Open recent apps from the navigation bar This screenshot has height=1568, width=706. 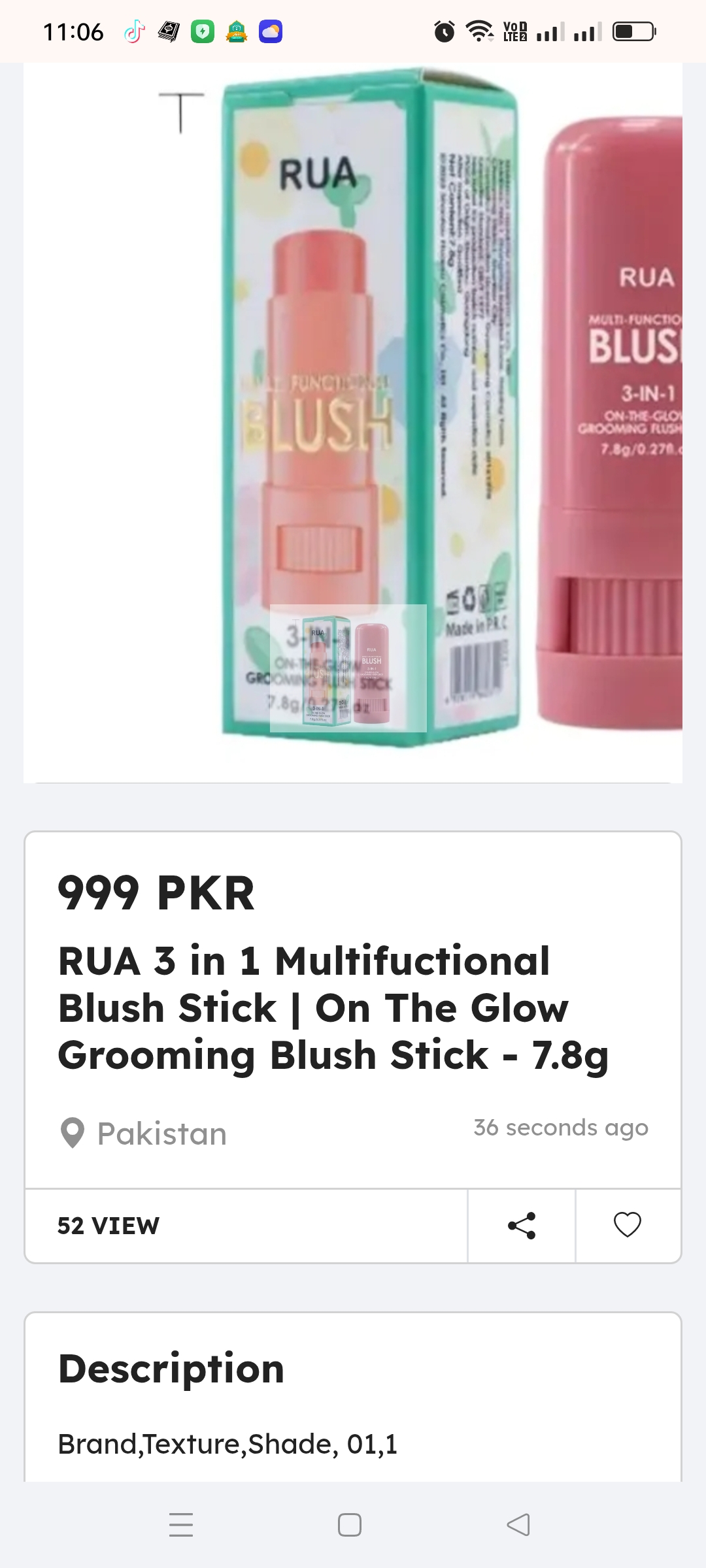(x=181, y=1525)
